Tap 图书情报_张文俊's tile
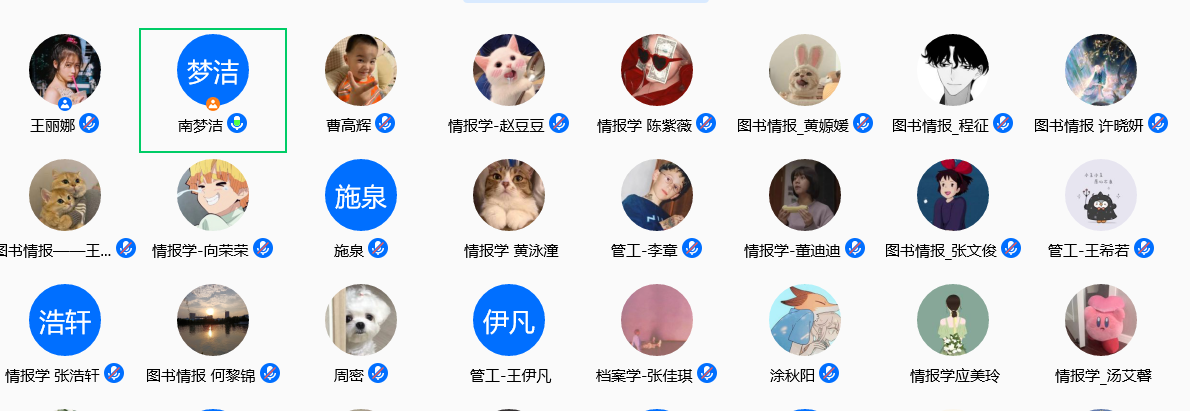Screen dimensions: 1190x411 coord(953,195)
